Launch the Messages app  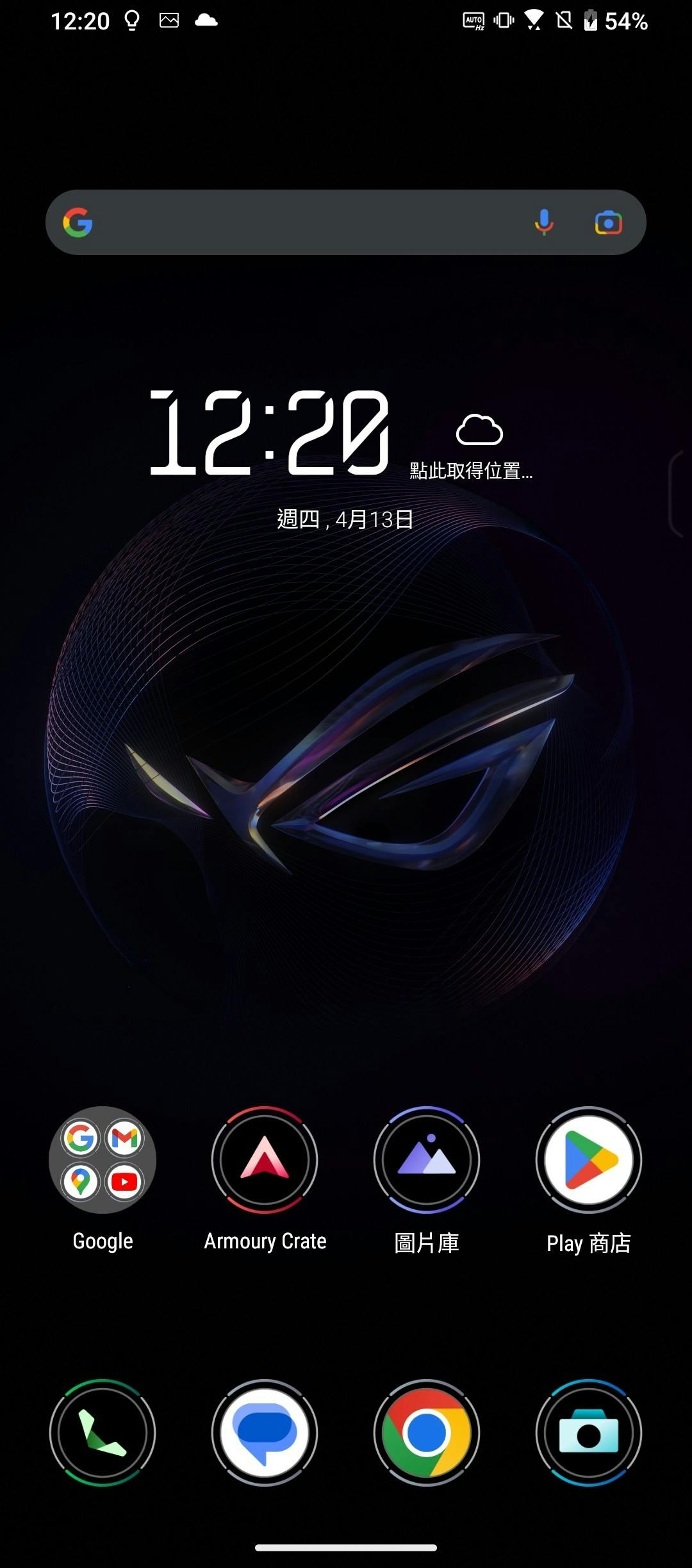(x=265, y=1433)
